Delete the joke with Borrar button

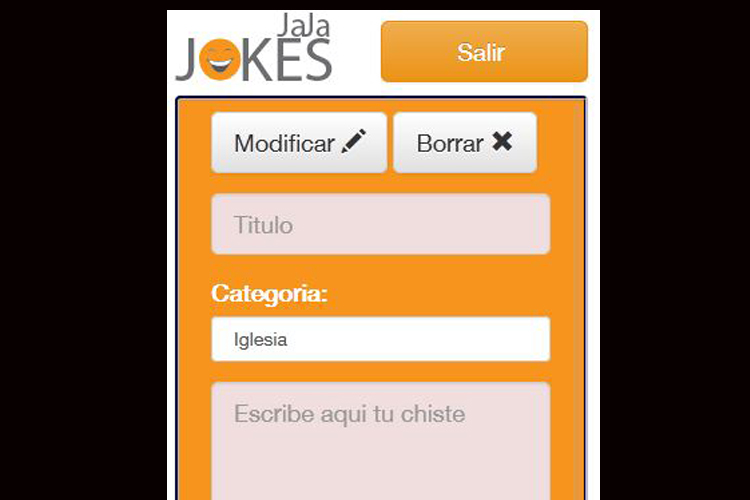click(465, 143)
